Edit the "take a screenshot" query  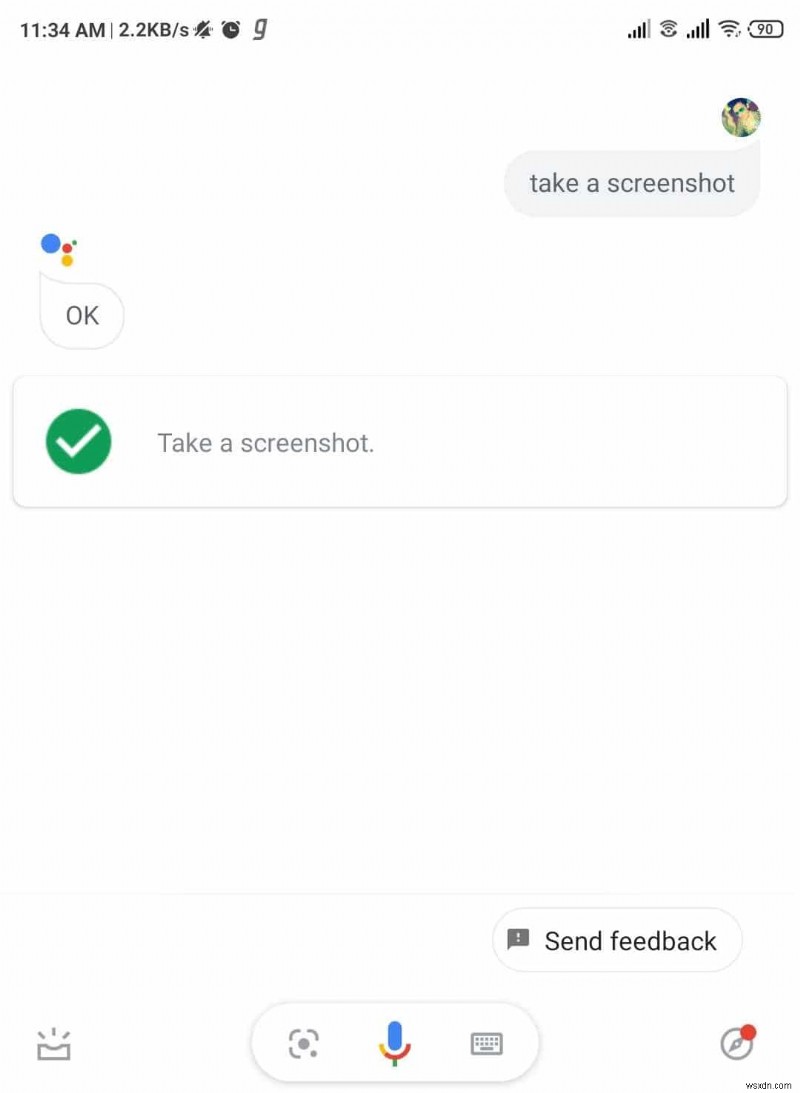click(x=632, y=184)
